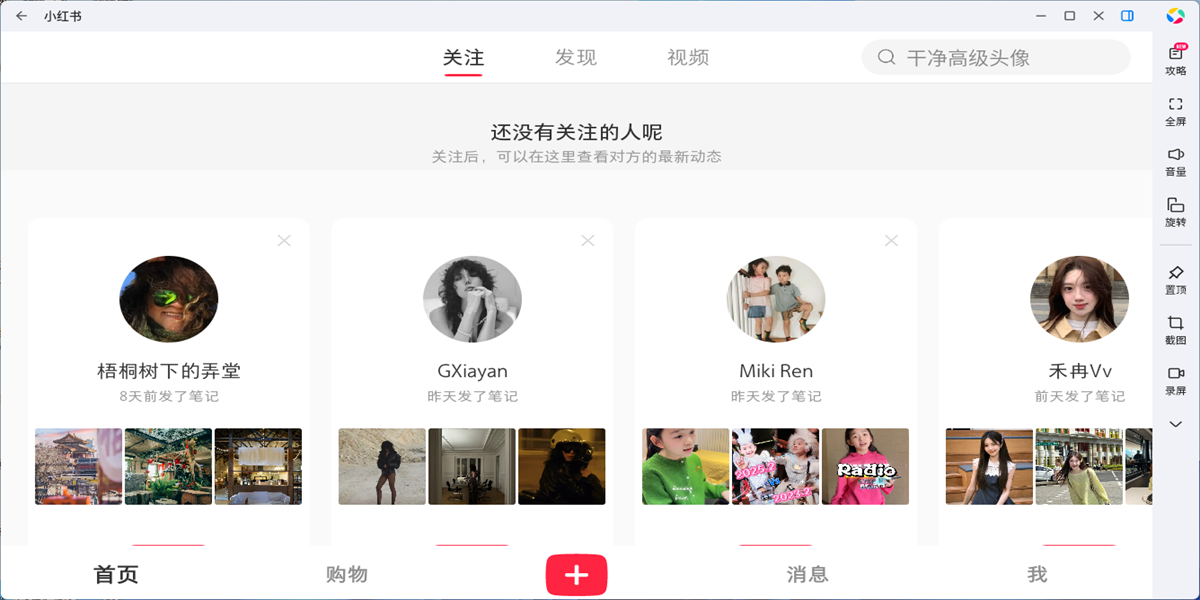Enter 全屏 fullscreen mode
The height and width of the screenshot is (600, 1200).
(1176, 110)
